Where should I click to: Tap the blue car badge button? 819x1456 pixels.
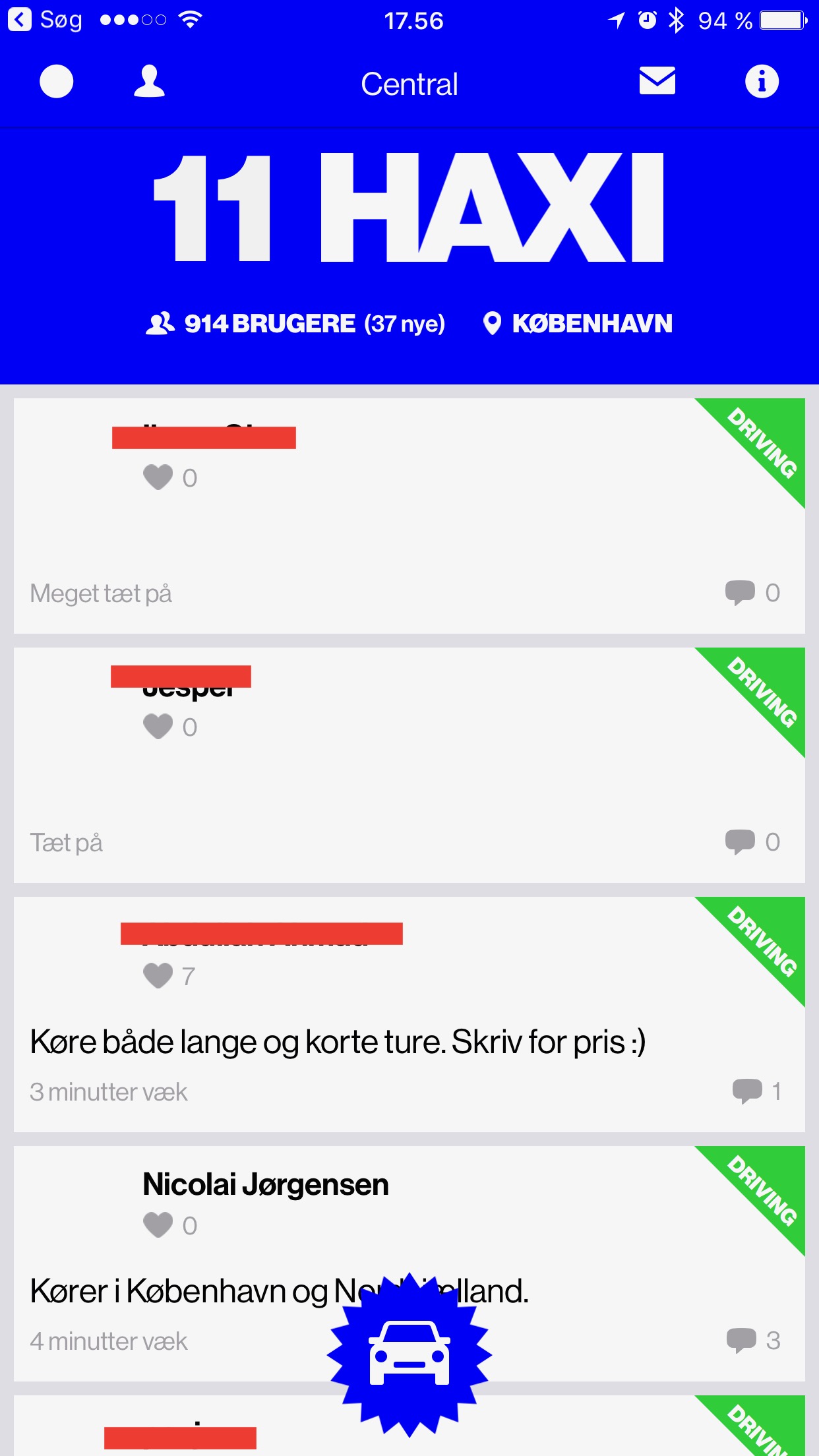coord(409,1354)
